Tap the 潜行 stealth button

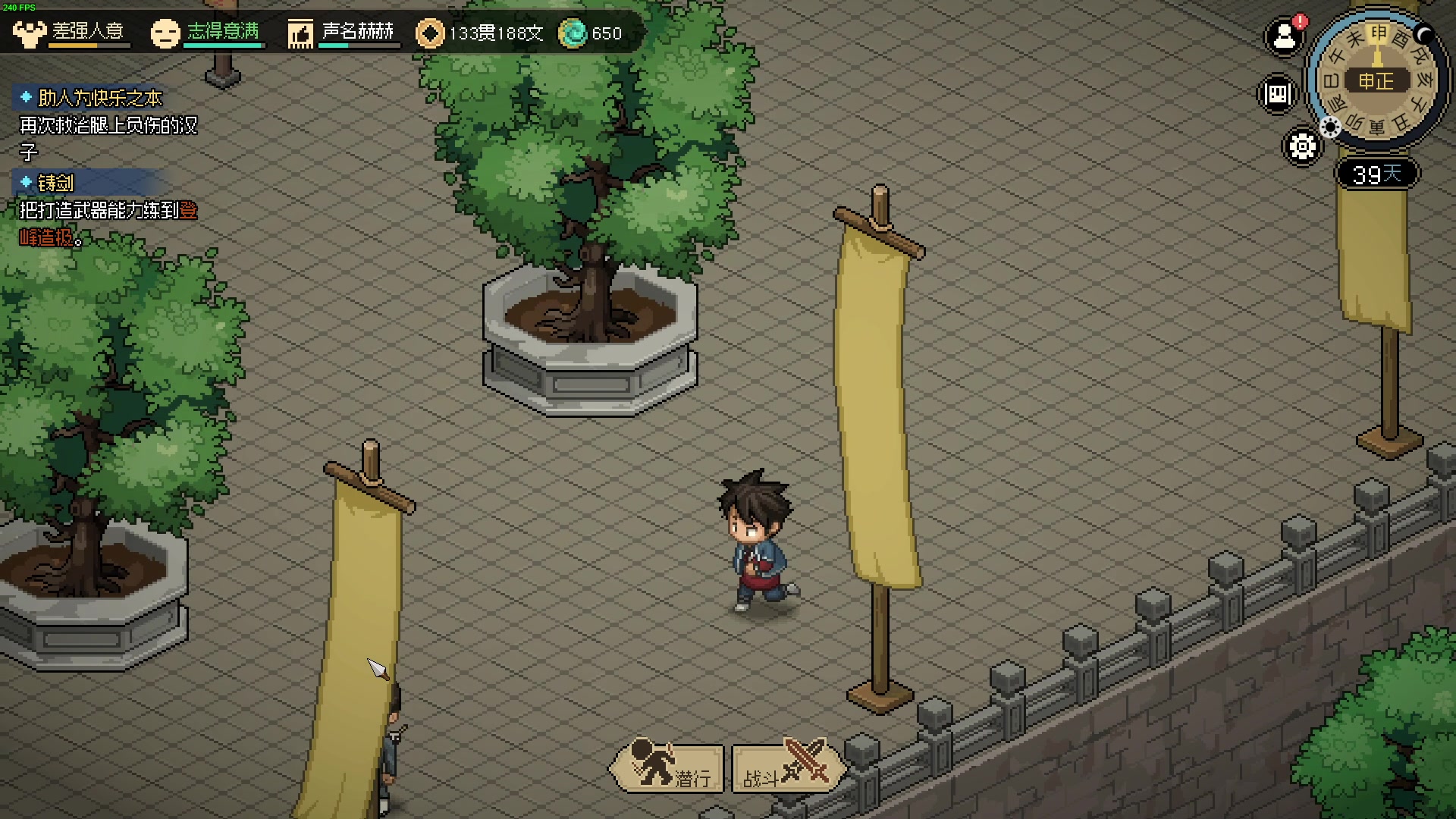point(667,766)
